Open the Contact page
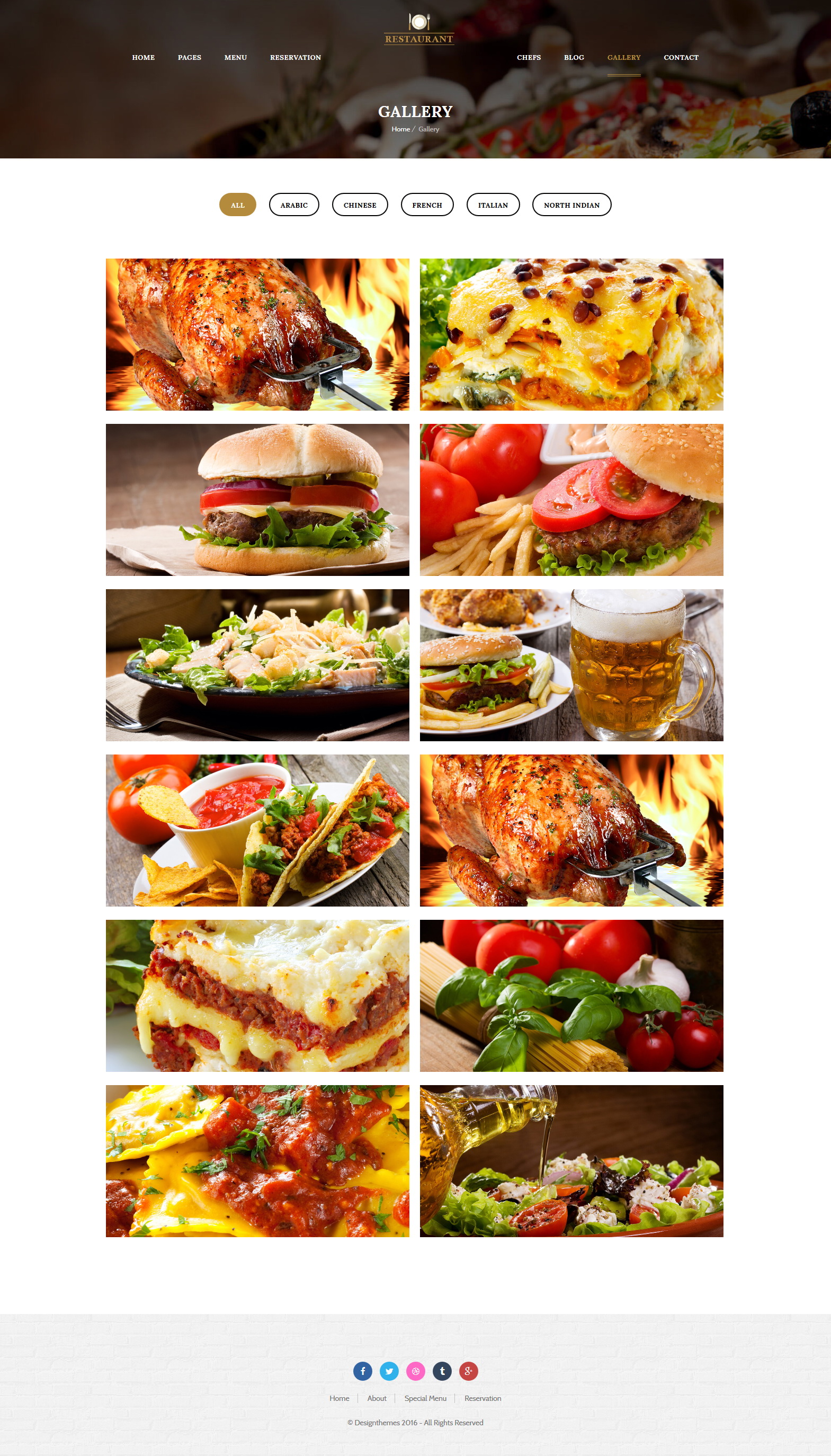Viewport: 831px width, 1456px height. point(681,58)
